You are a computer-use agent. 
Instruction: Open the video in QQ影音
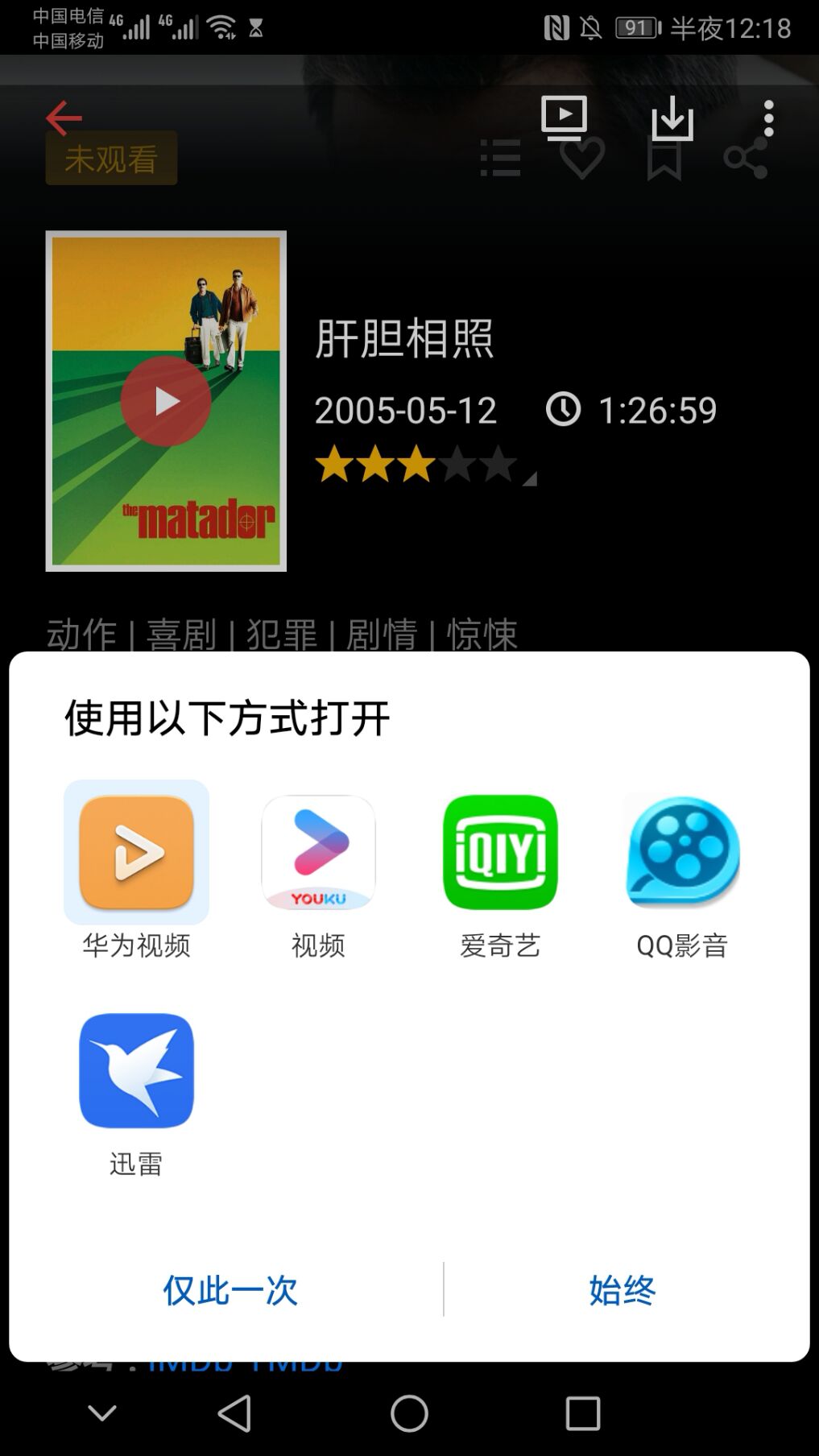click(680, 855)
